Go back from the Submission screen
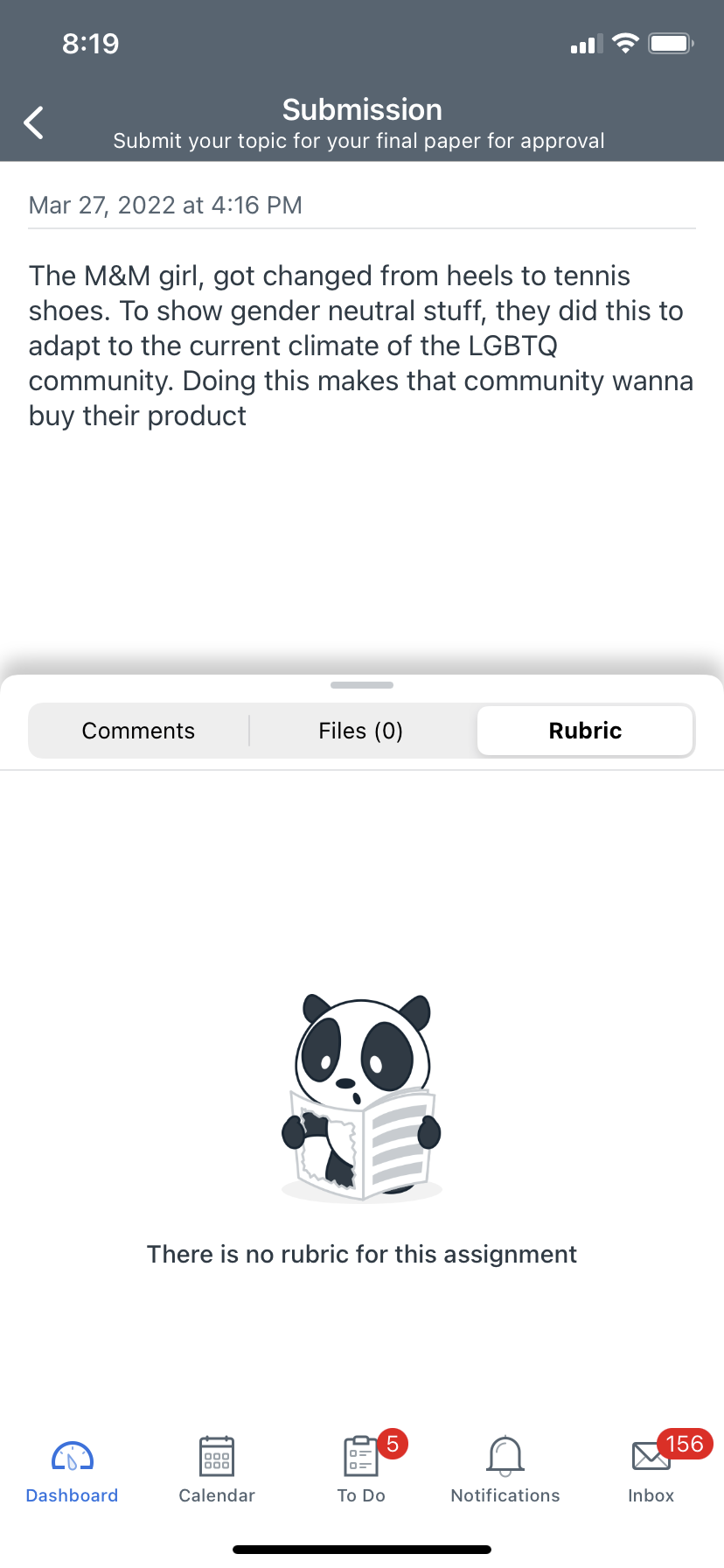The height and width of the screenshot is (1568, 724). (x=34, y=122)
